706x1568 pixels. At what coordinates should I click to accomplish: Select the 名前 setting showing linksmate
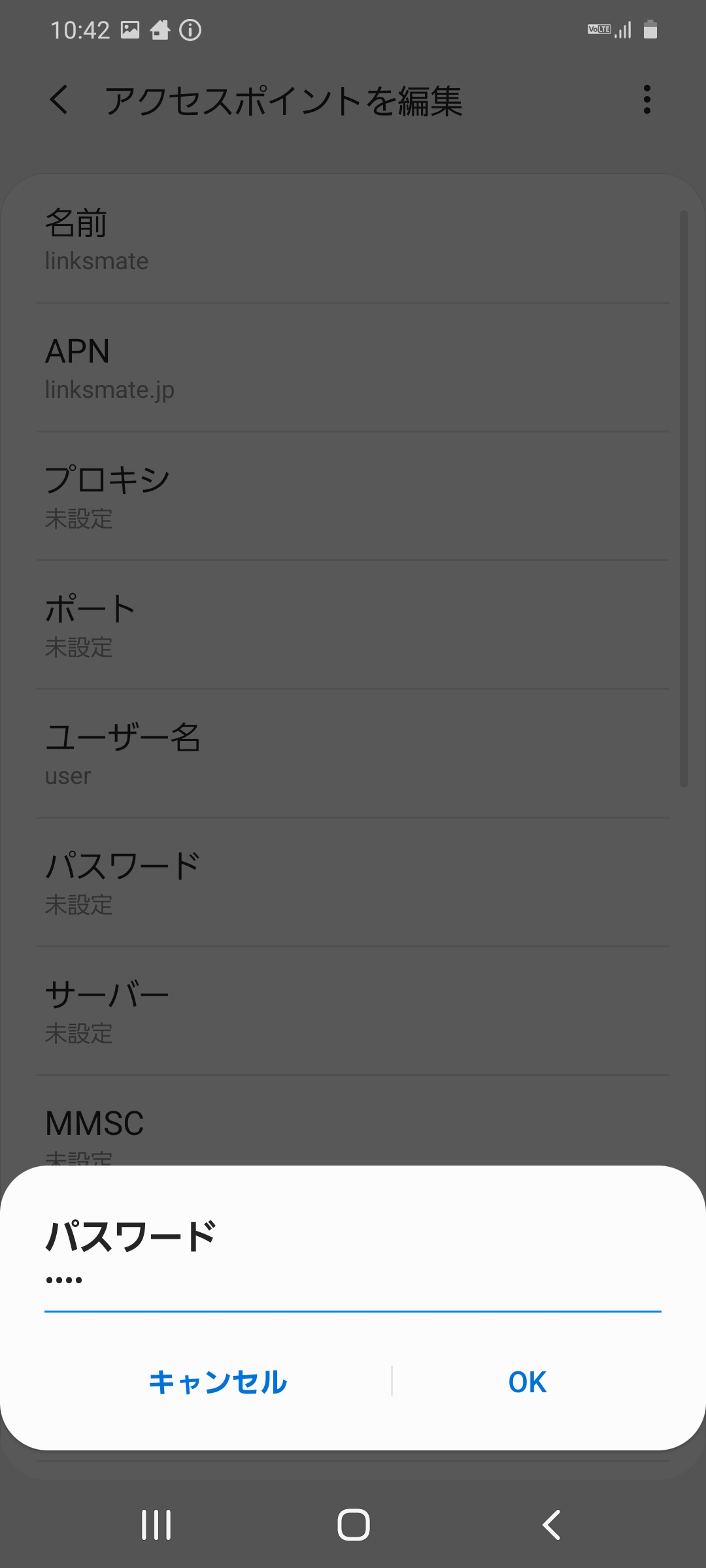point(353,240)
